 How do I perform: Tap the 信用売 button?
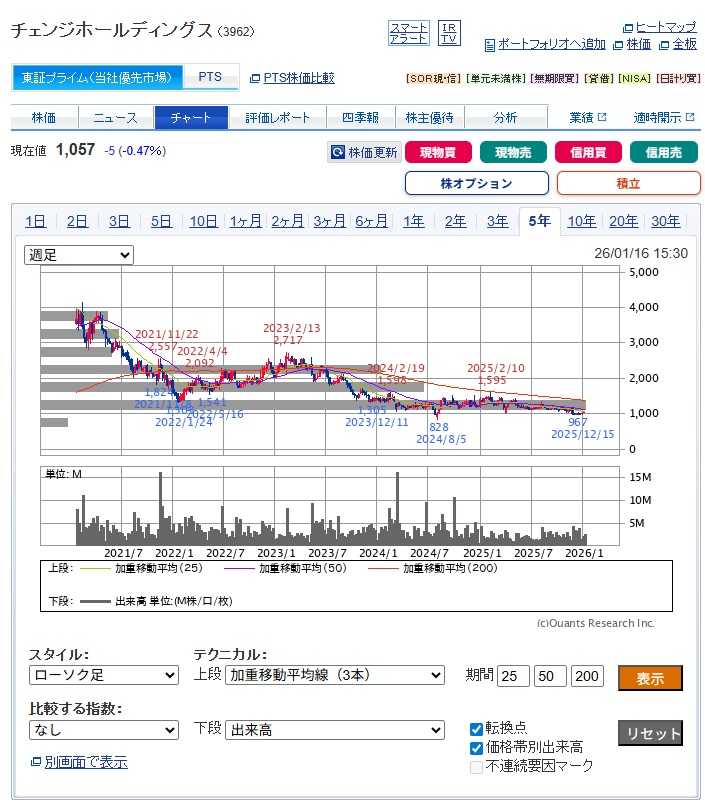pyautogui.click(x=663, y=153)
